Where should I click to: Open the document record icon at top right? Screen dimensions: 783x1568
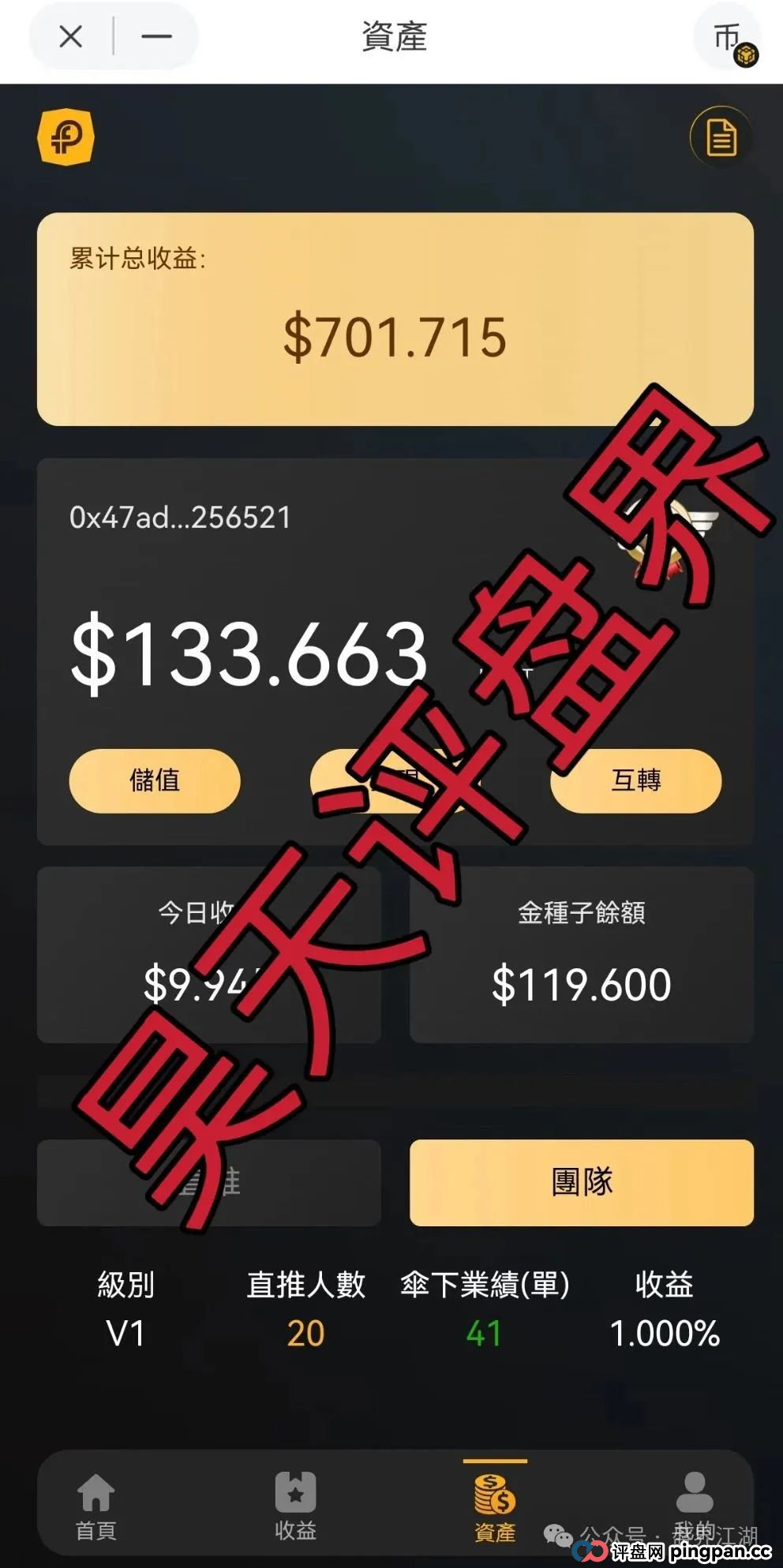click(721, 137)
